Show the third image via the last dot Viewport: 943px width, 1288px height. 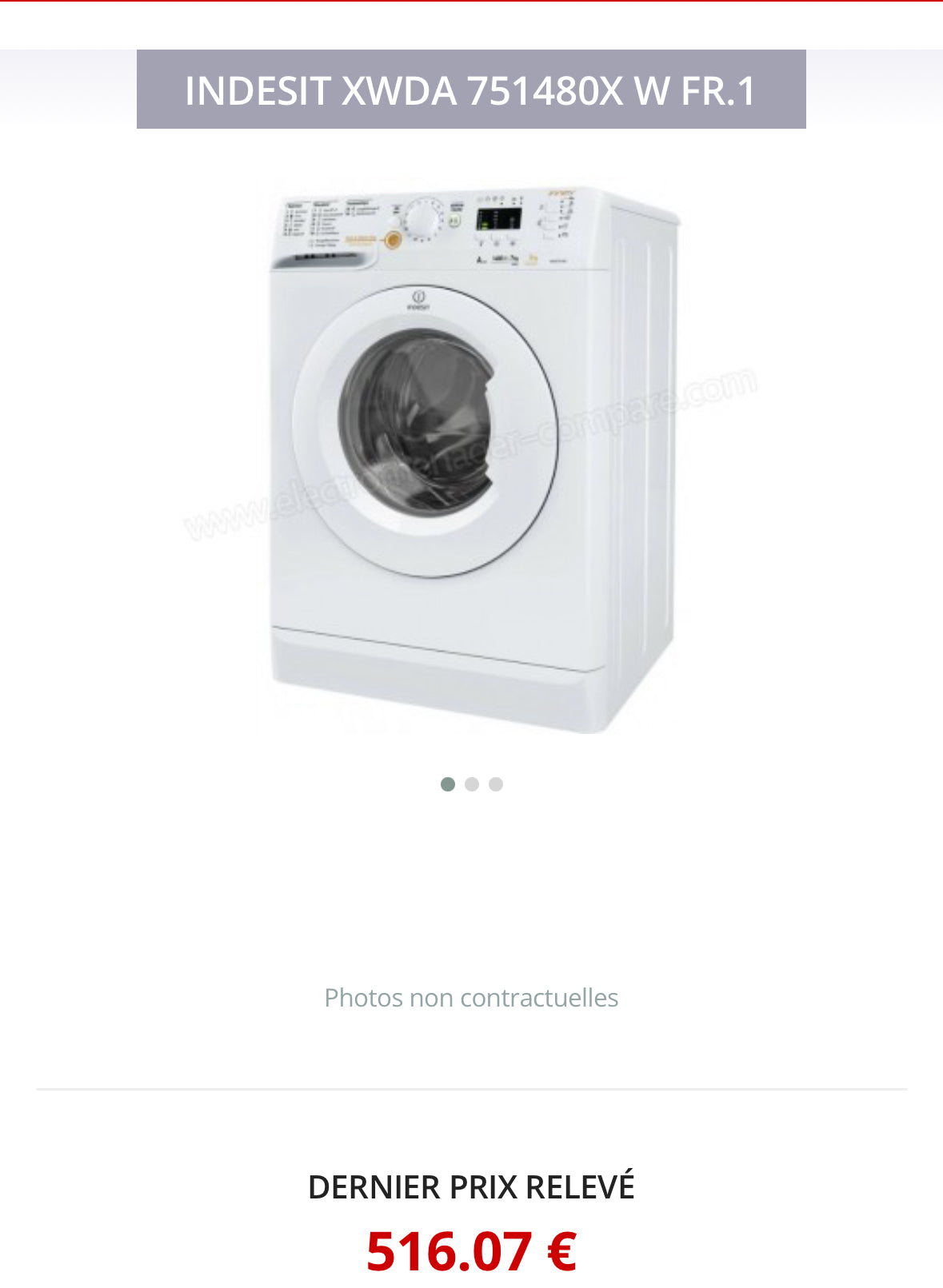point(497,784)
